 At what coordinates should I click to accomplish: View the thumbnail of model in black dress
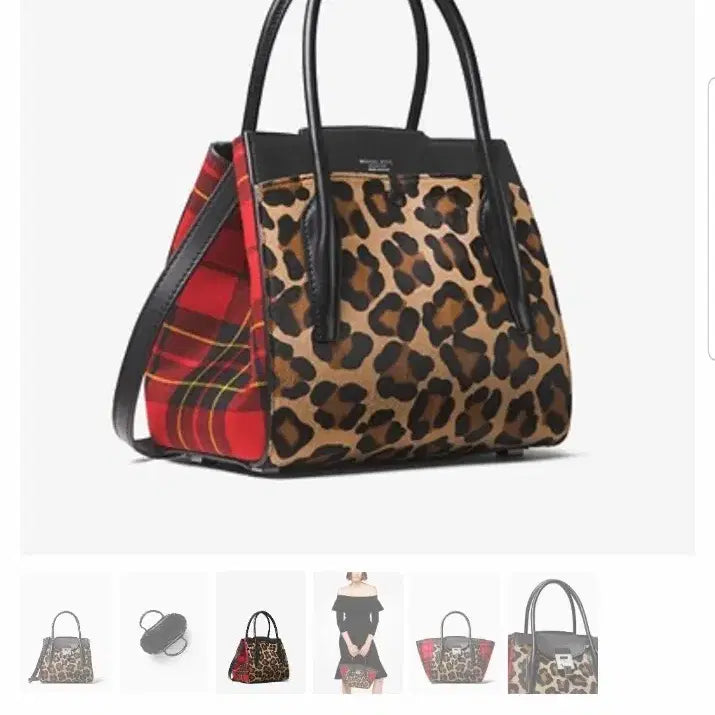tap(358, 632)
